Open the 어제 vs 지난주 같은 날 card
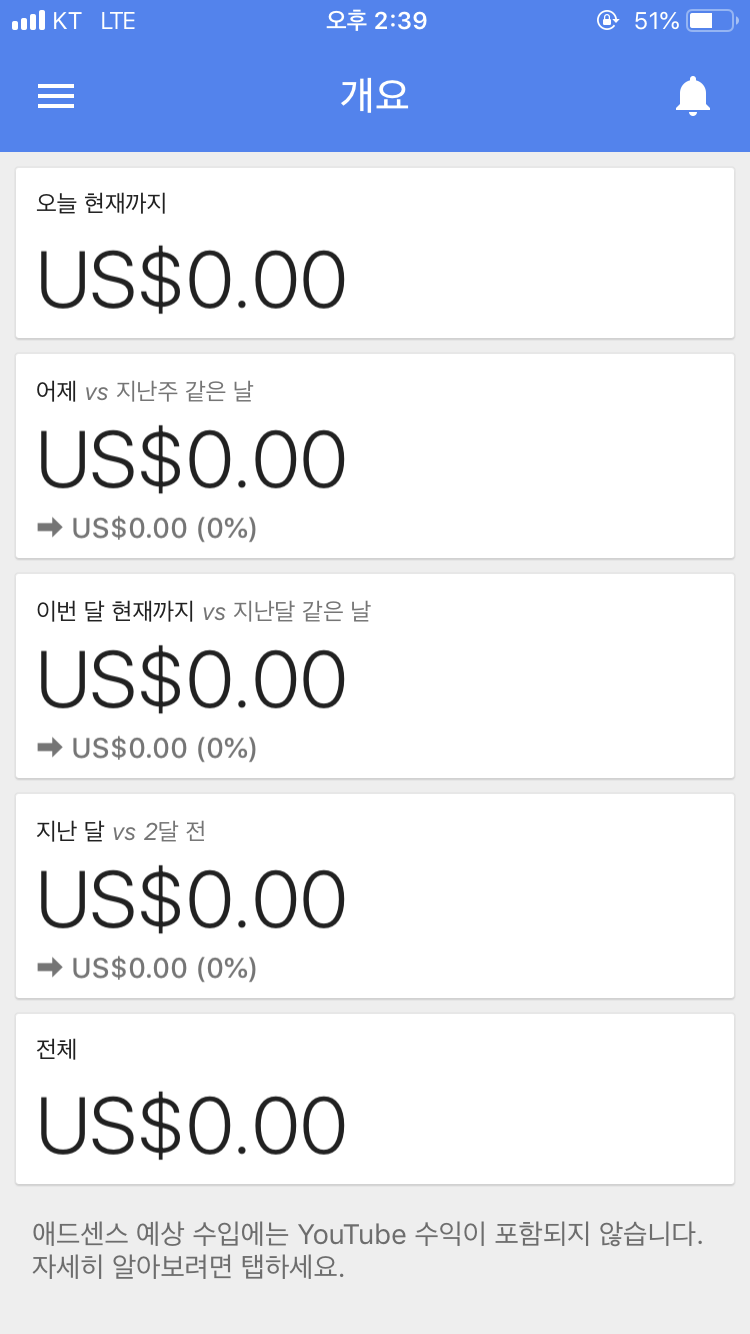Viewport: 750px width, 1334px height. click(x=375, y=456)
